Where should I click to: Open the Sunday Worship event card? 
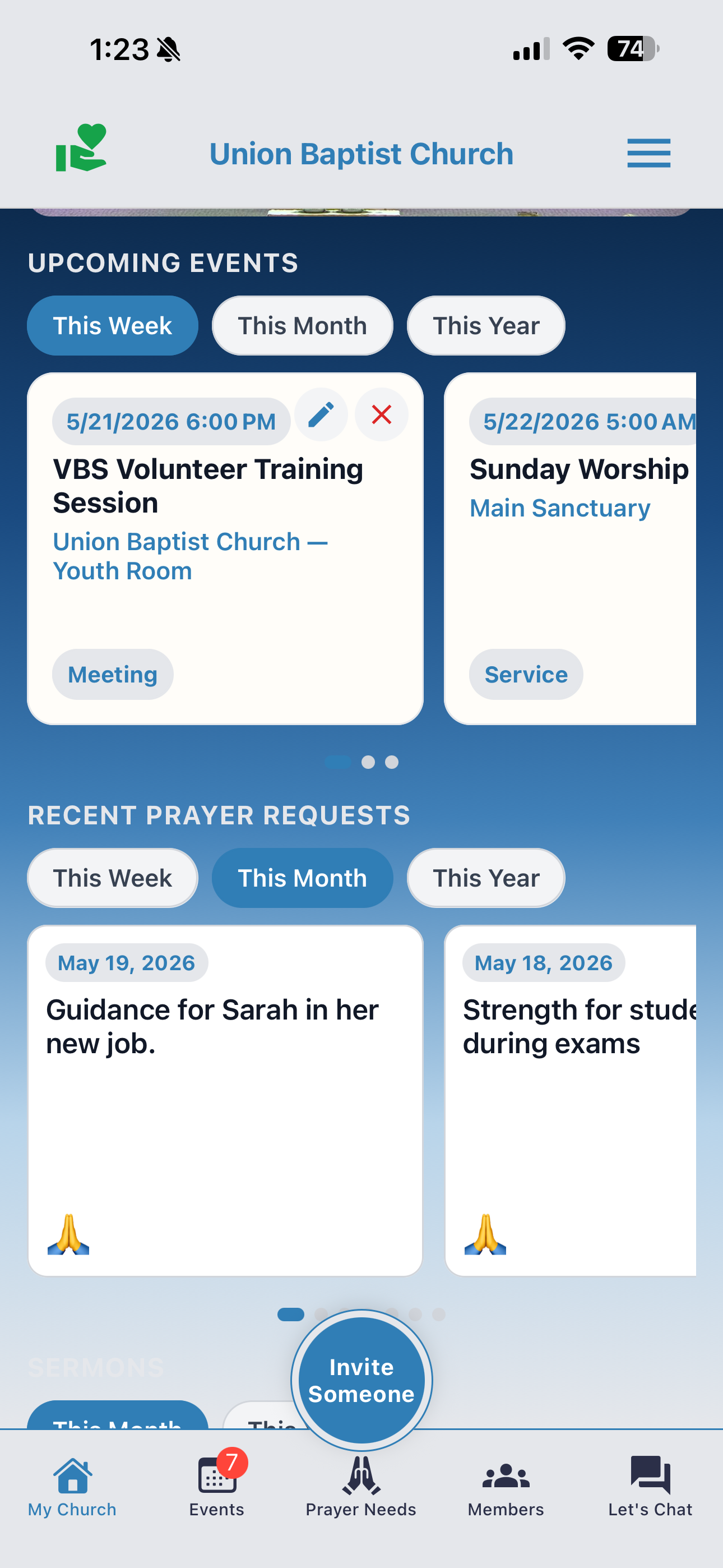[570, 548]
